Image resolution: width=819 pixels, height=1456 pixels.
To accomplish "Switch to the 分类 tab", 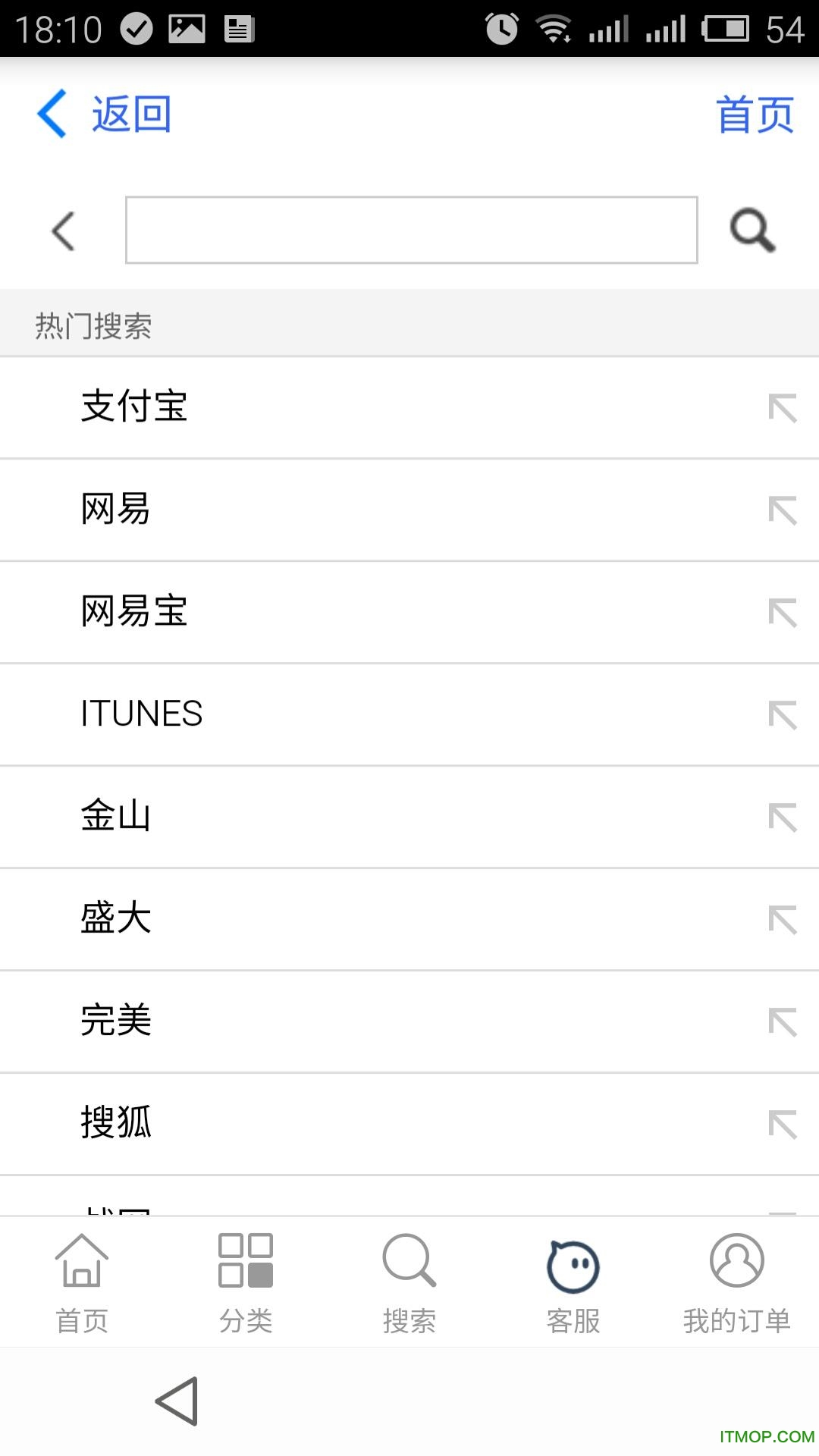I will [x=245, y=1282].
